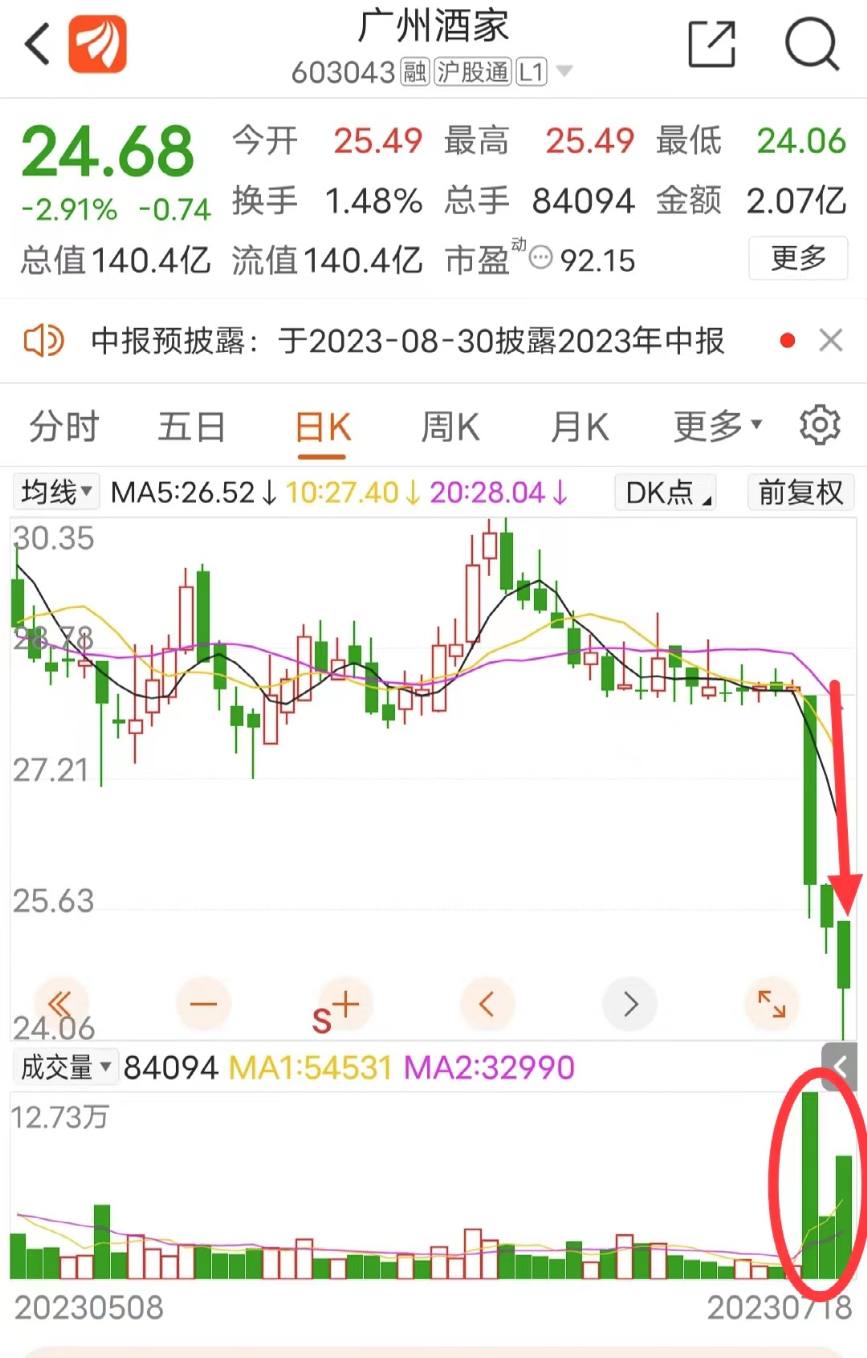Screen dimensions: 867x1358
Task: Switch to the 分时 intraday tab
Action: pyautogui.click(x=63, y=425)
